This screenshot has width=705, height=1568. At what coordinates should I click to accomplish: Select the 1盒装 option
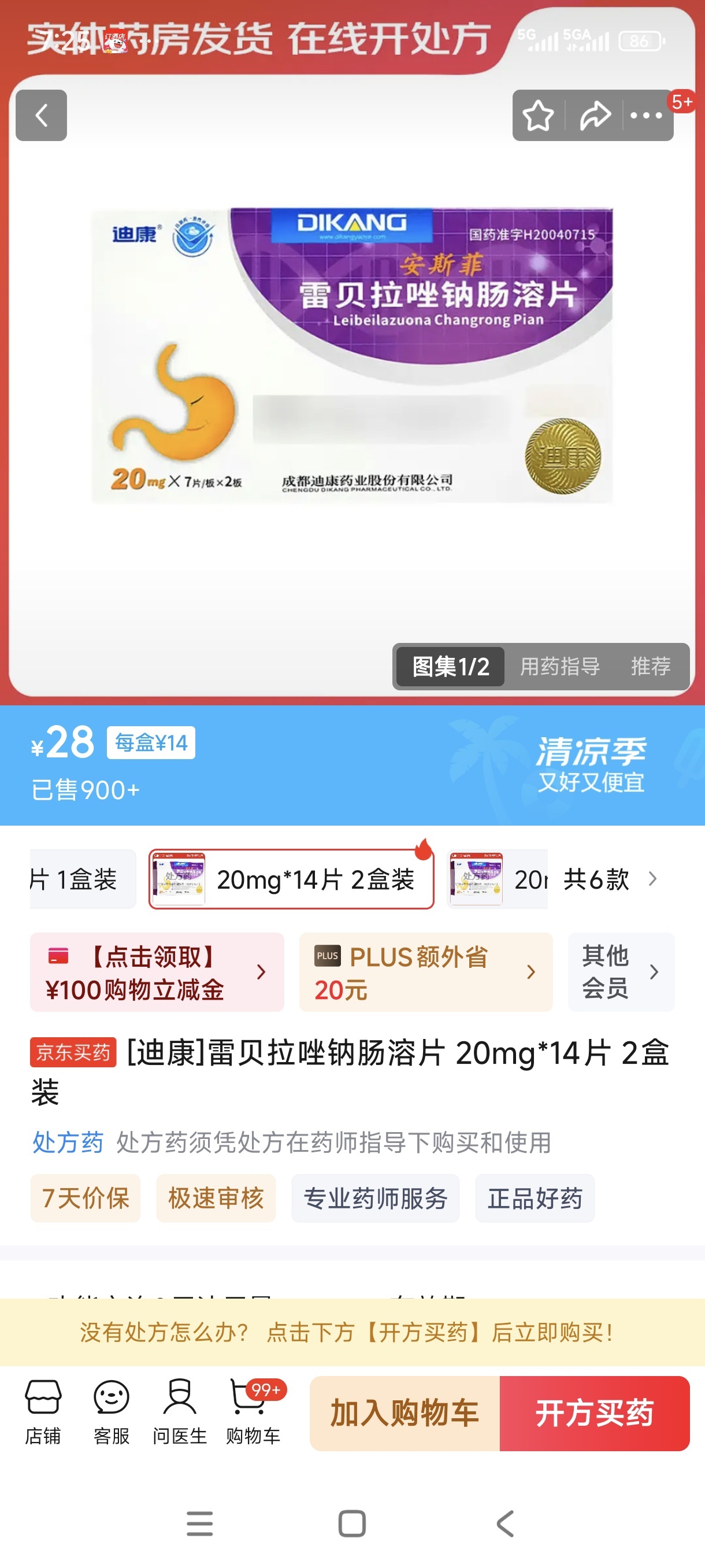click(82, 879)
